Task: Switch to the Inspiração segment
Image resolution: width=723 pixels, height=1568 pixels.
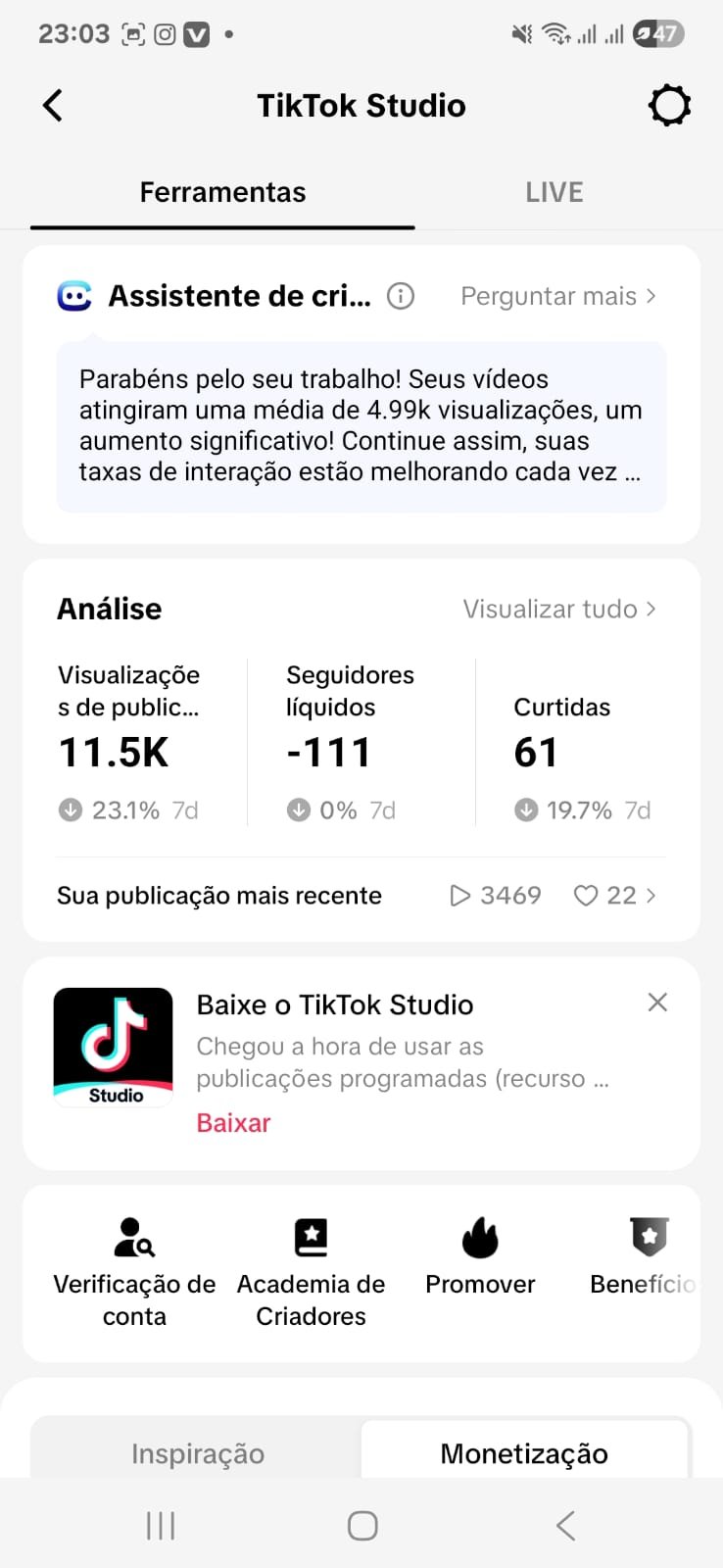Action: [198, 1453]
